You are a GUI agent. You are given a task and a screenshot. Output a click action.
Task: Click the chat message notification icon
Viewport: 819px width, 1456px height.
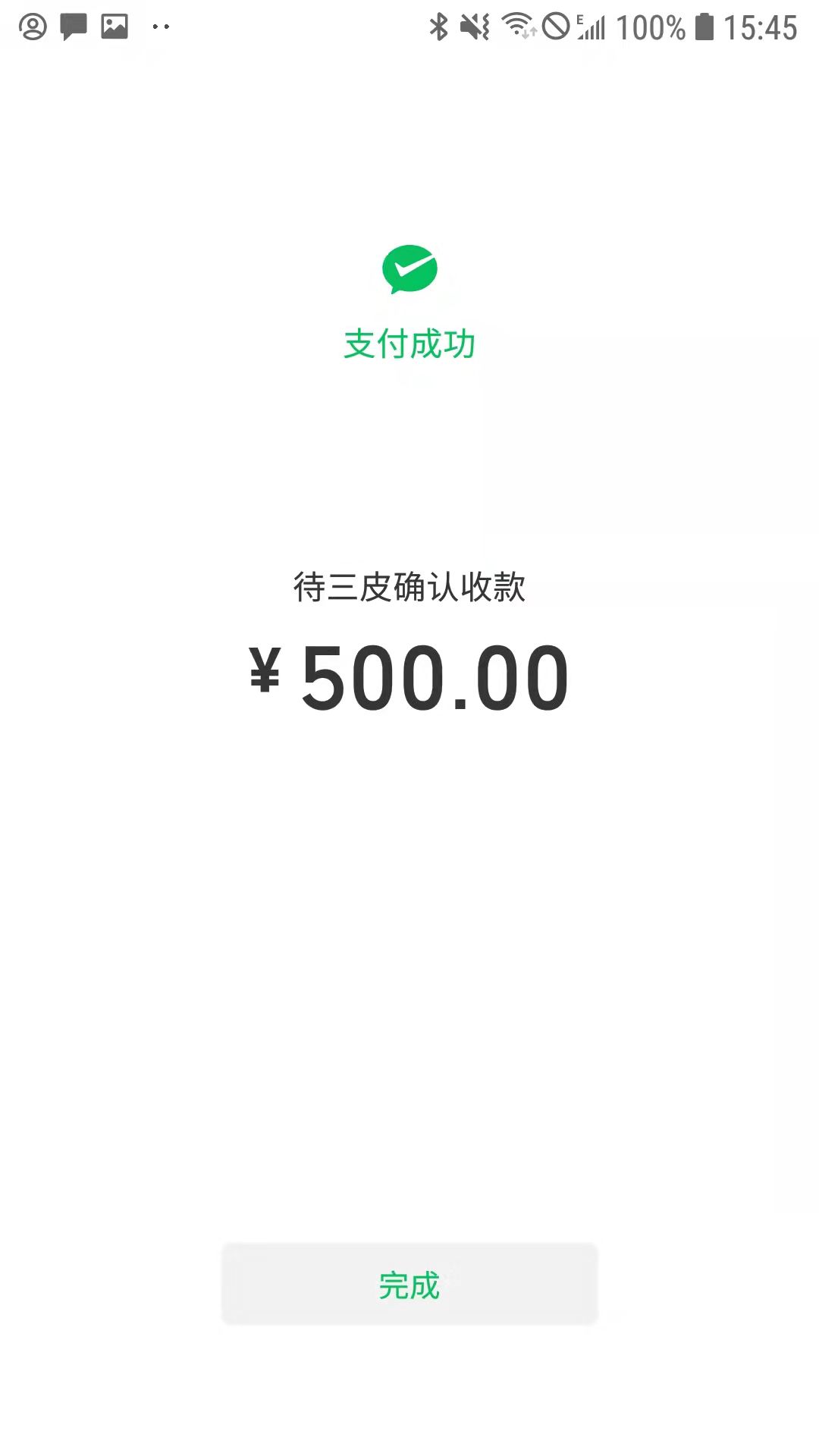click(x=74, y=27)
